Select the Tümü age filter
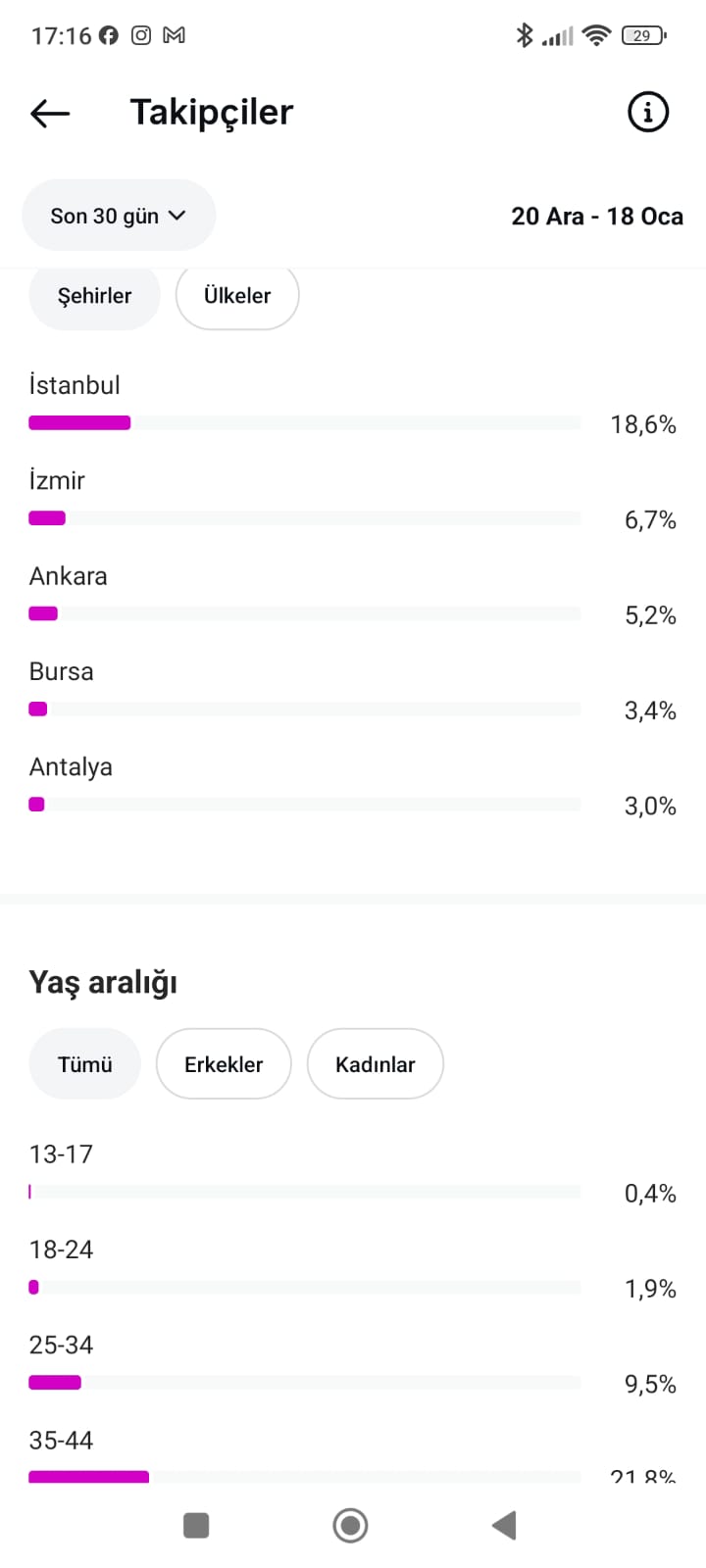 tap(85, 1064)
